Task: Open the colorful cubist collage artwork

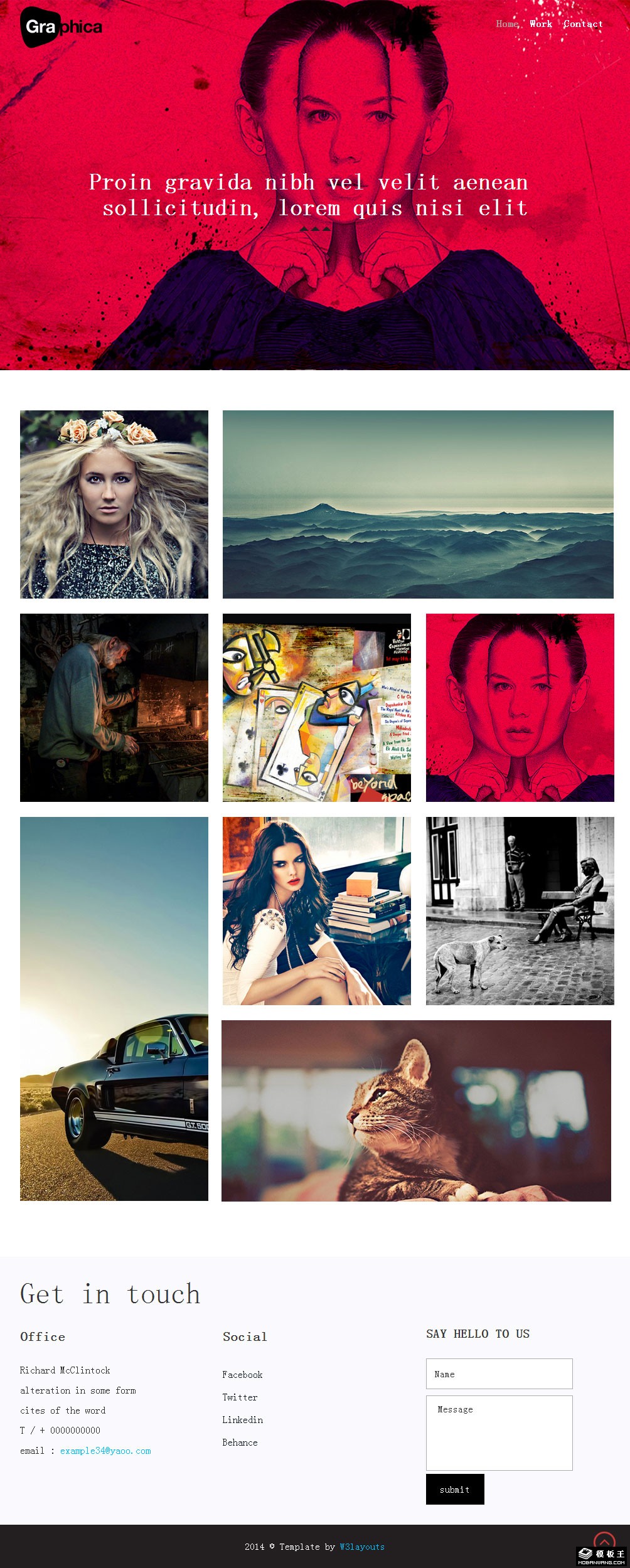Action: (x=316, y=707)
